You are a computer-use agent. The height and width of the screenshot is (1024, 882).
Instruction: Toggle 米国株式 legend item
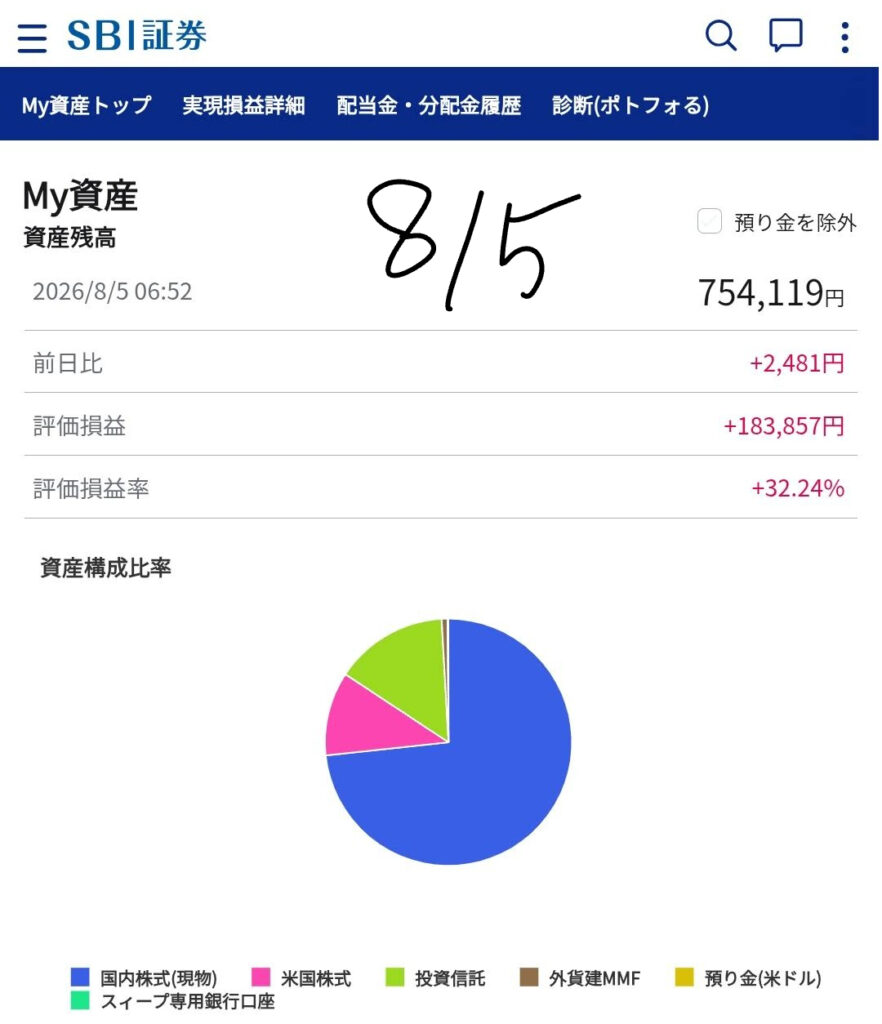[302, 978]
